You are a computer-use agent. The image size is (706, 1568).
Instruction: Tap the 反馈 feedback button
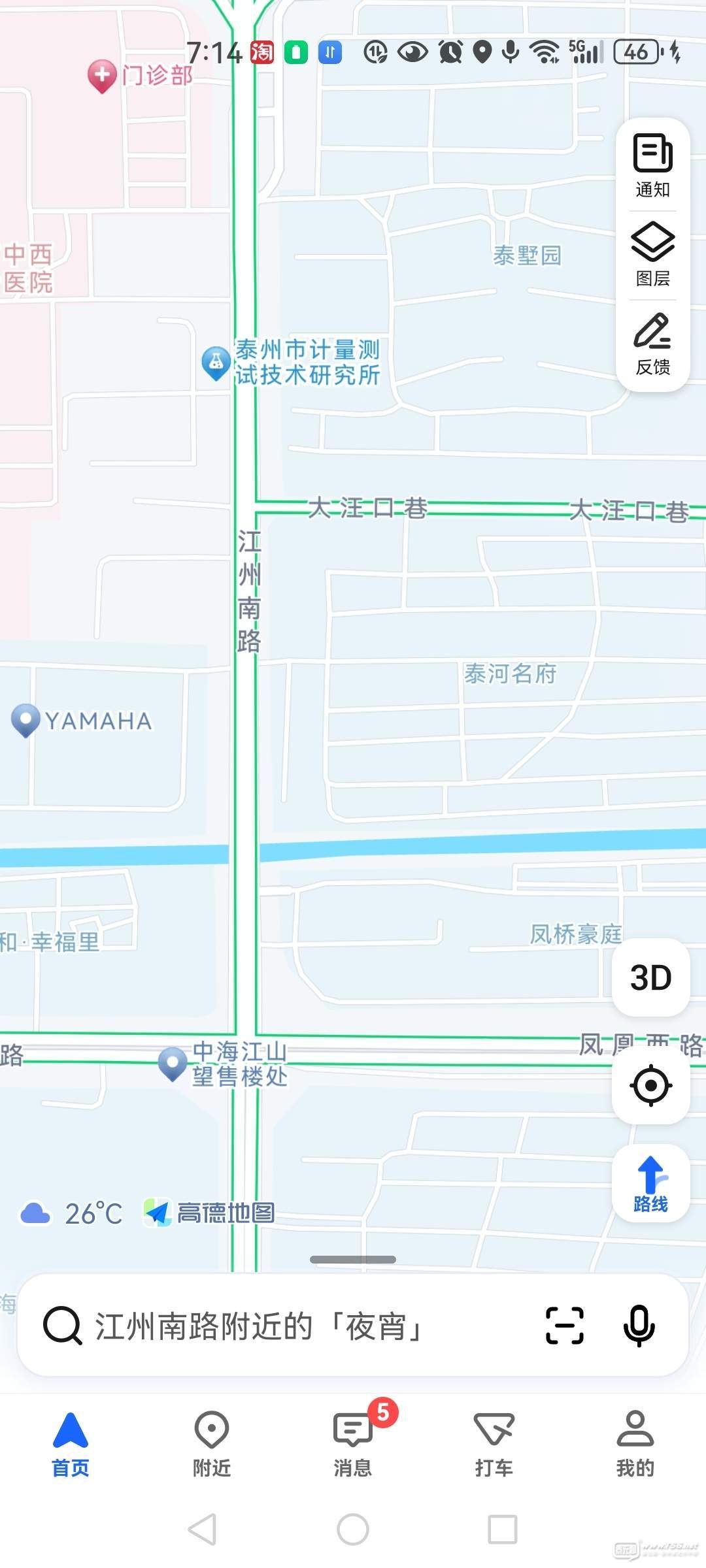click(x=652, y=344)
